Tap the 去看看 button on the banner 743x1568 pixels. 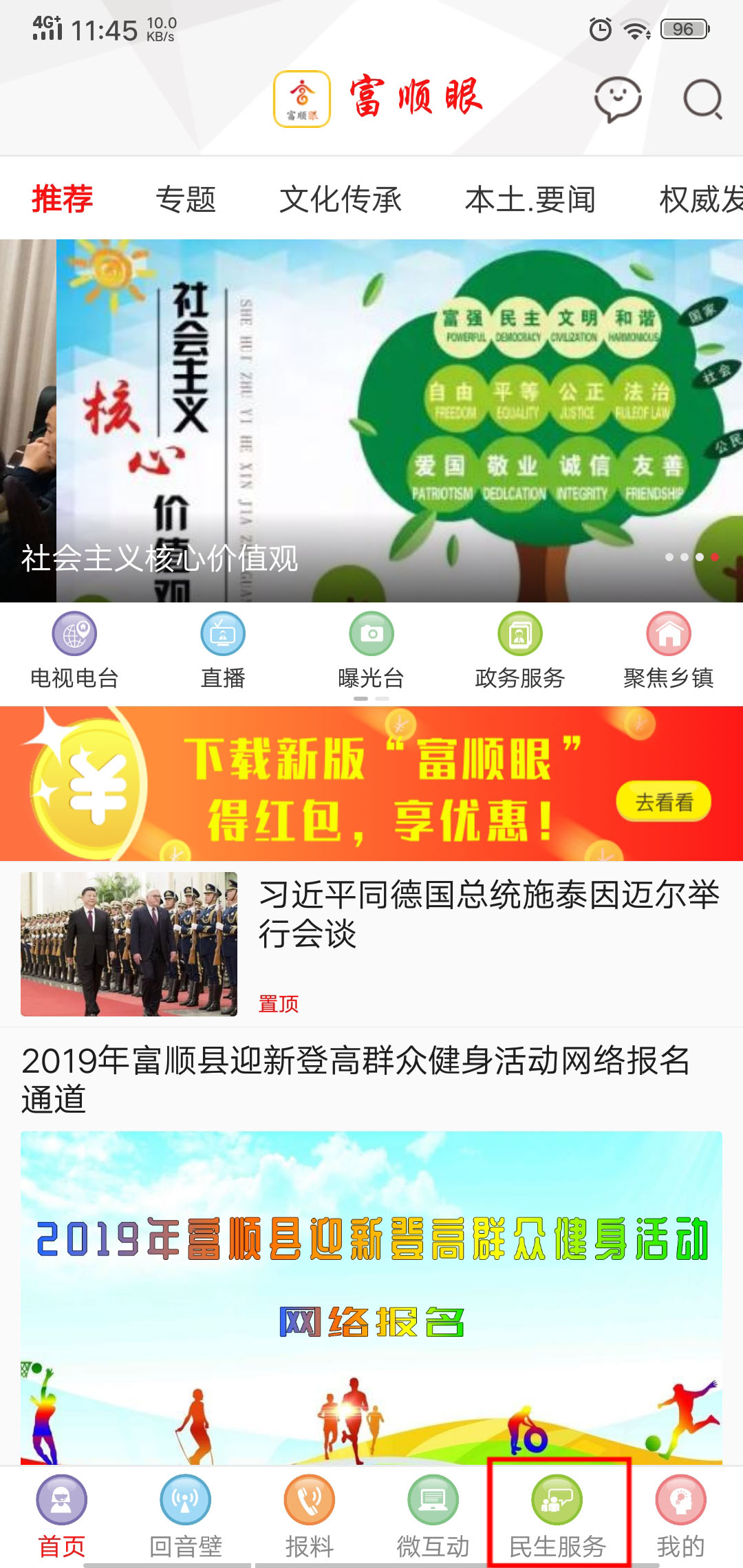click(663, 802)
